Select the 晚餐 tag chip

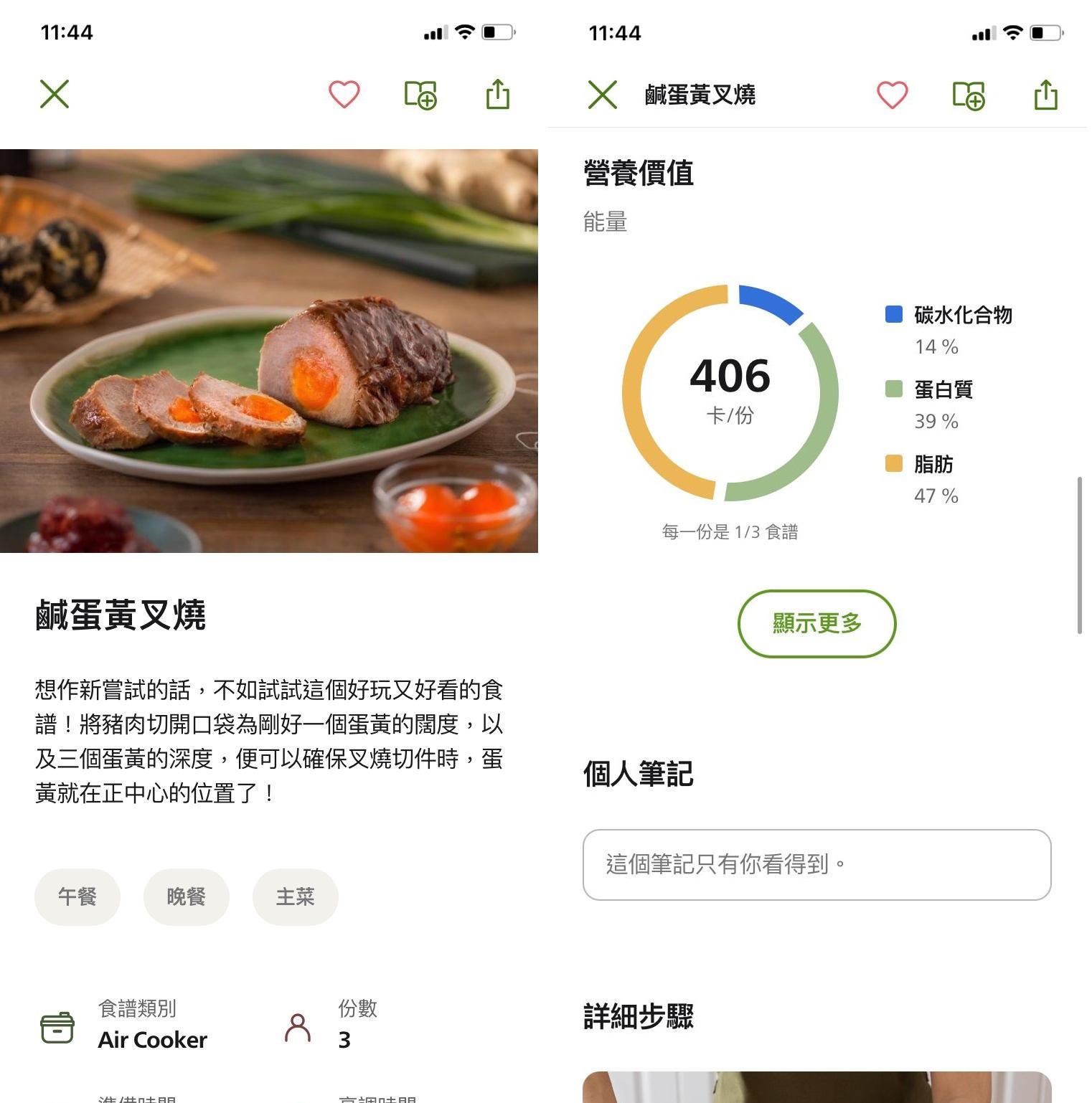pos(187,896)
